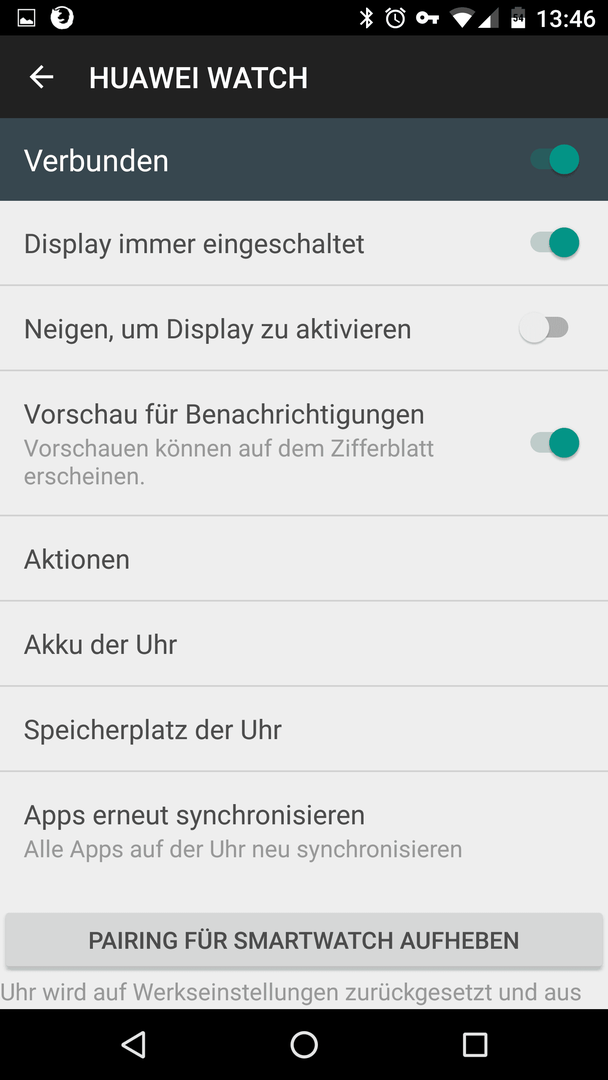Open the Aktionen settings row
608x1080 pixels.
(x=304, y=559)
